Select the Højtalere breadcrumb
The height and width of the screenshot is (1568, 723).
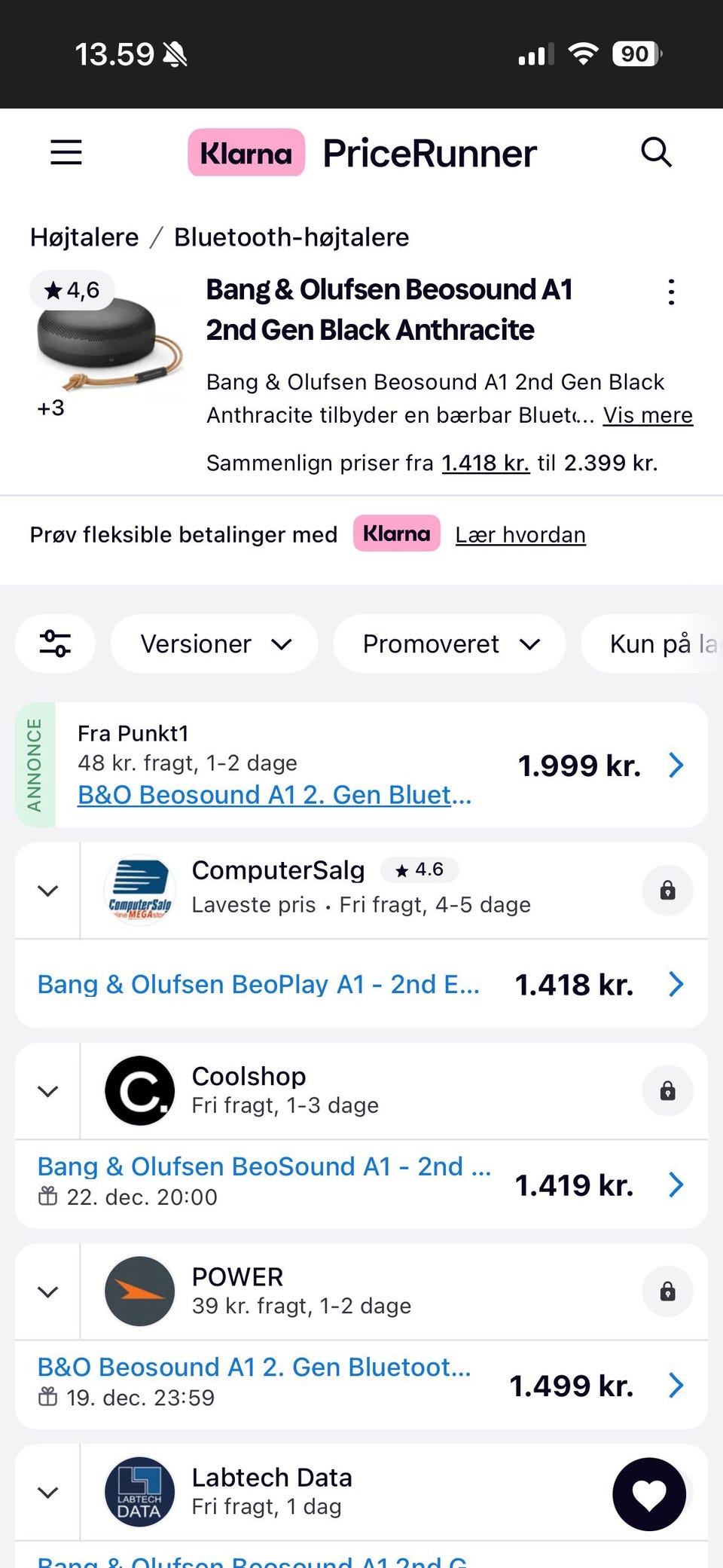click(84, 237)
